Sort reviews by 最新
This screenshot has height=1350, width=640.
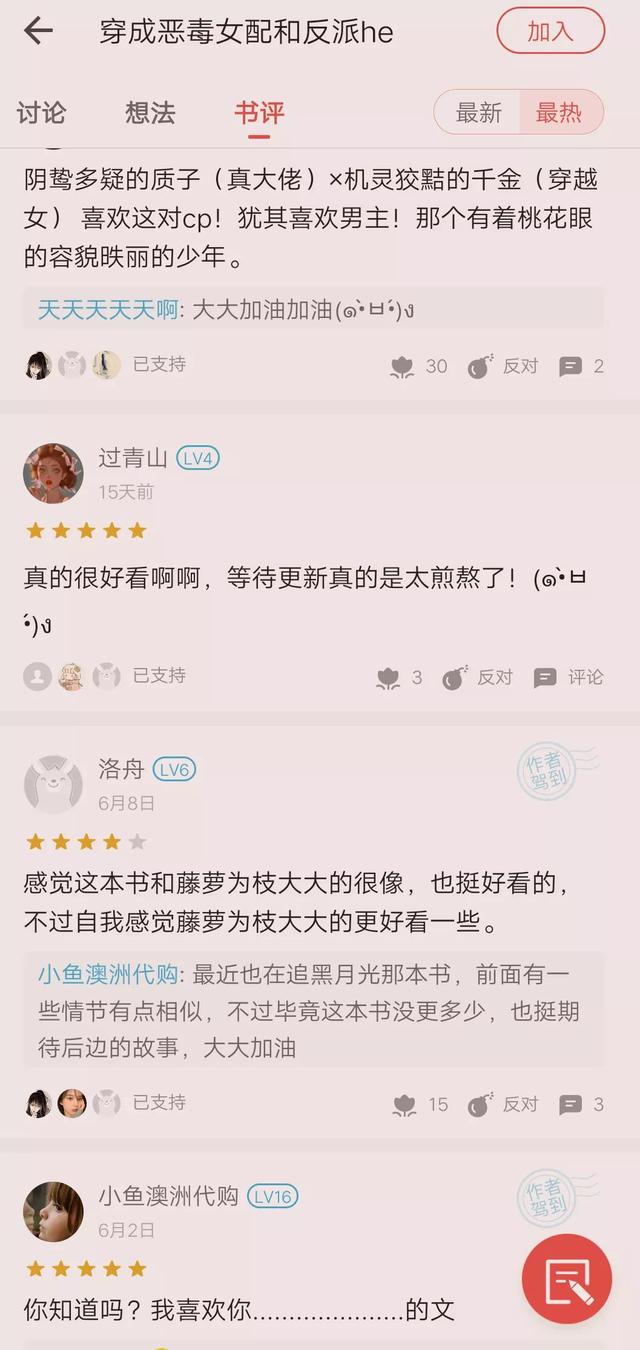[x=478, y=113]
